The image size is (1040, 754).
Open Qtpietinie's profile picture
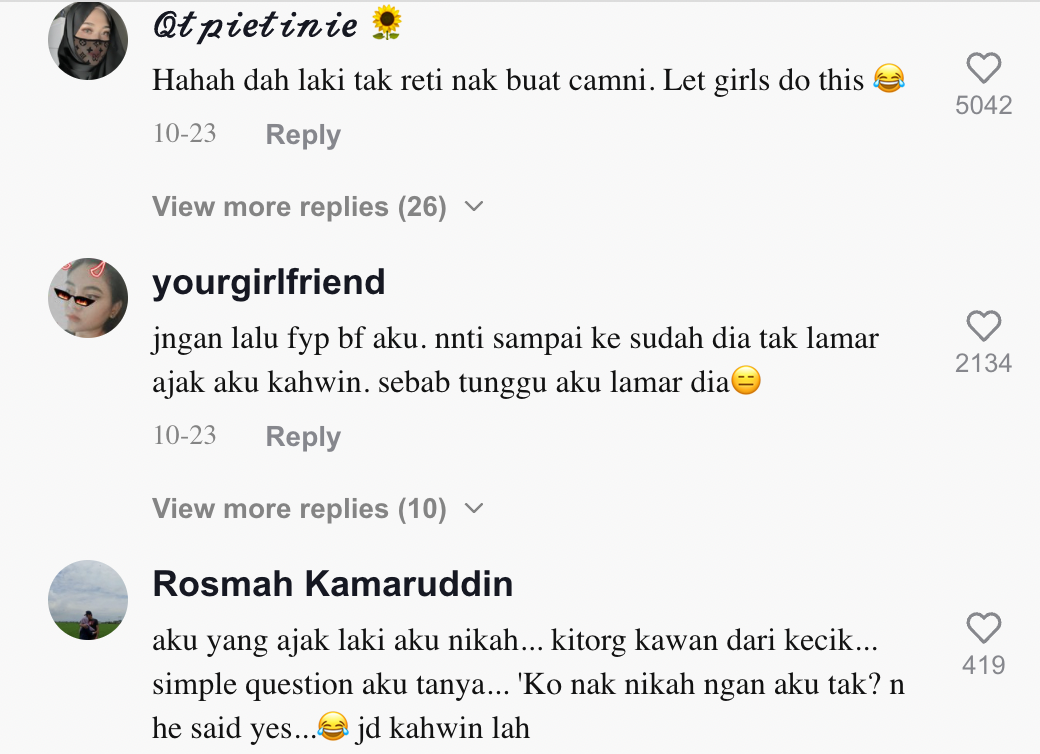tap(88, 41)
